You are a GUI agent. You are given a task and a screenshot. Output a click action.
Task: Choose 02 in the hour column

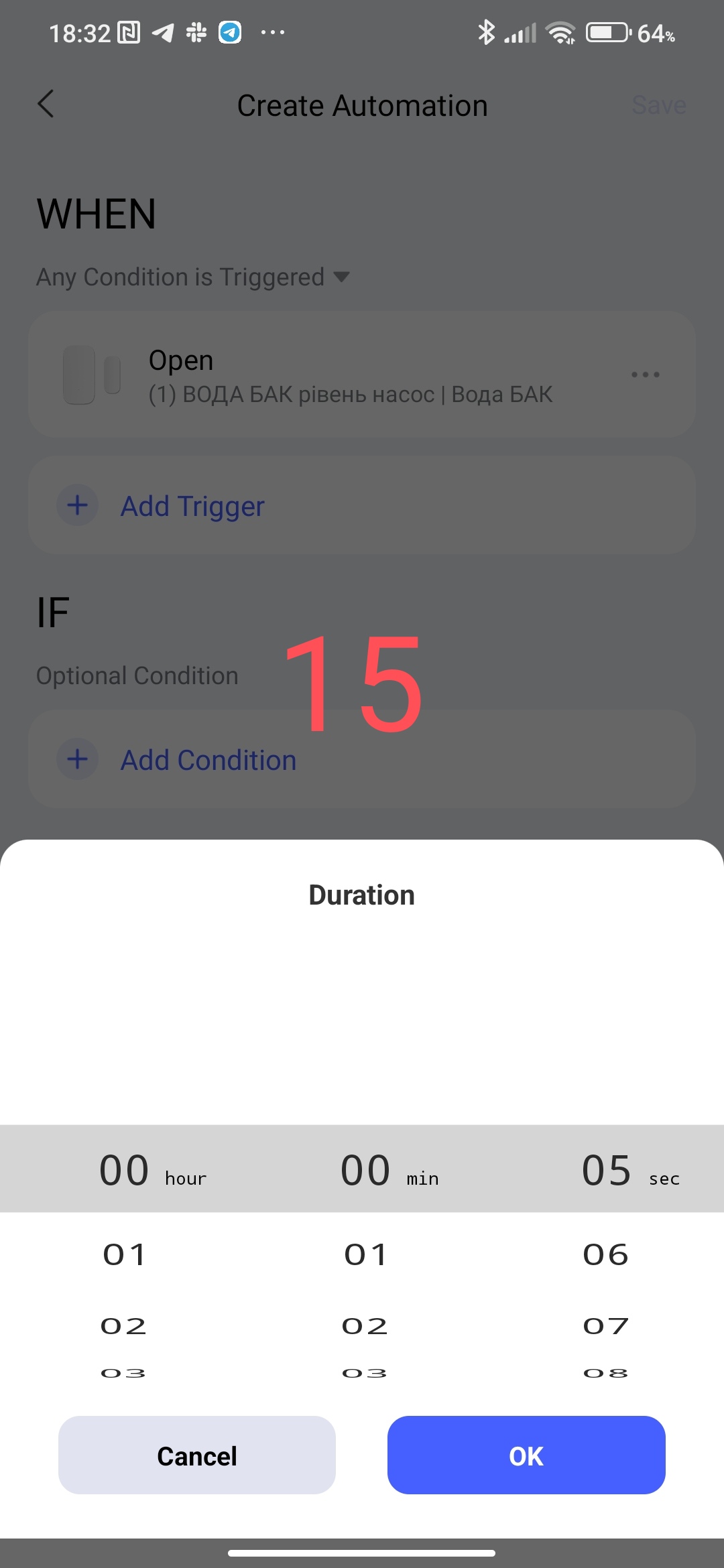point(123,1325)
